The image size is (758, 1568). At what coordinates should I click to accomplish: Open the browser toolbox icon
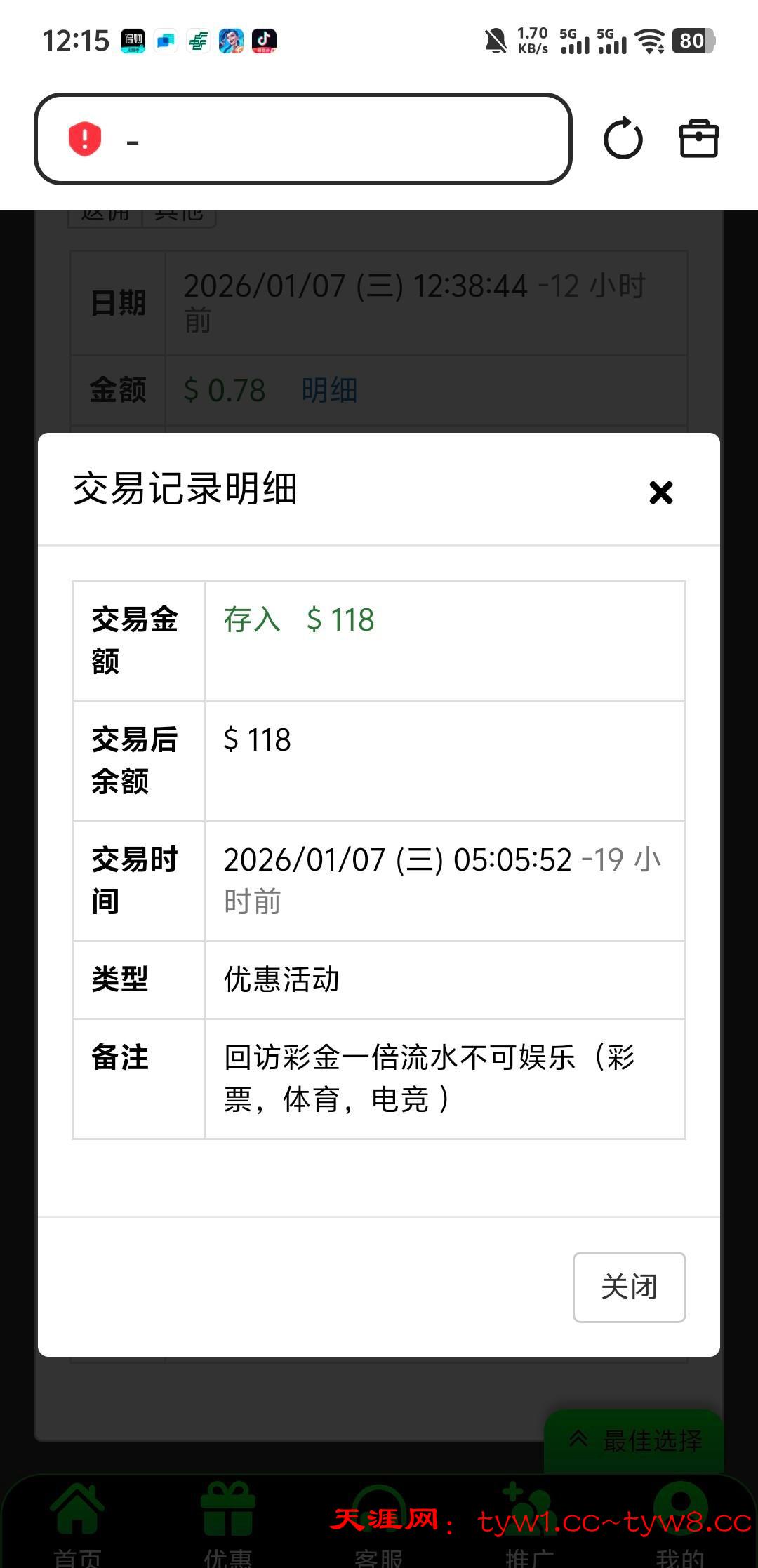698,139
